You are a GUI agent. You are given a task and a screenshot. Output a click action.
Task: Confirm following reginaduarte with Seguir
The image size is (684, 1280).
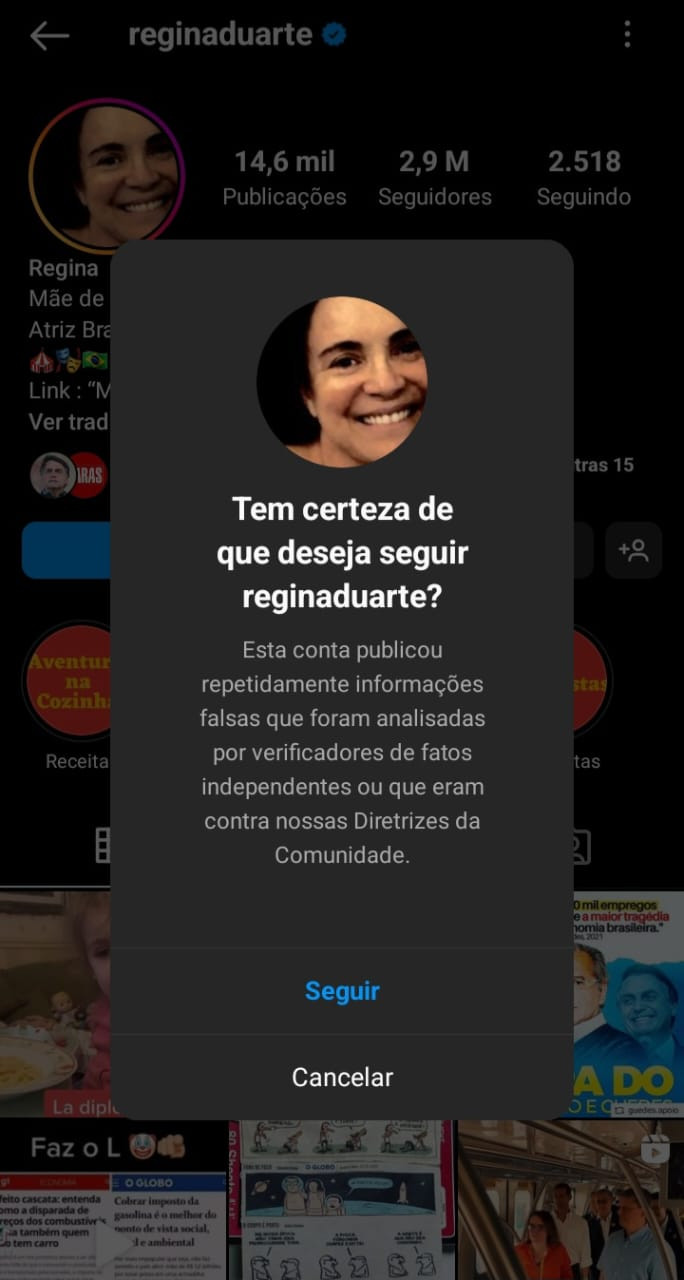342,991
